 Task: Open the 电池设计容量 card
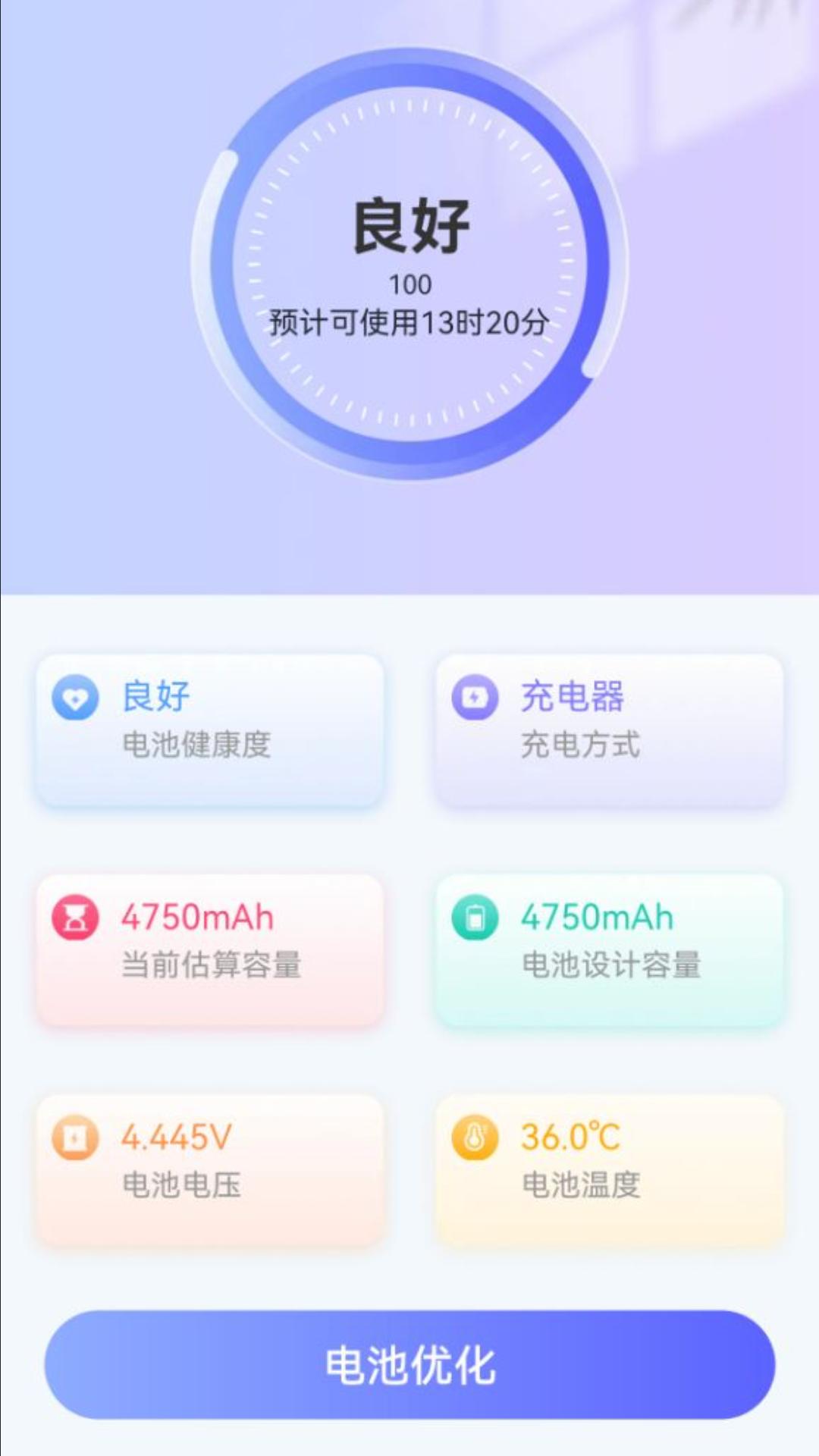(x=609, y=949)
